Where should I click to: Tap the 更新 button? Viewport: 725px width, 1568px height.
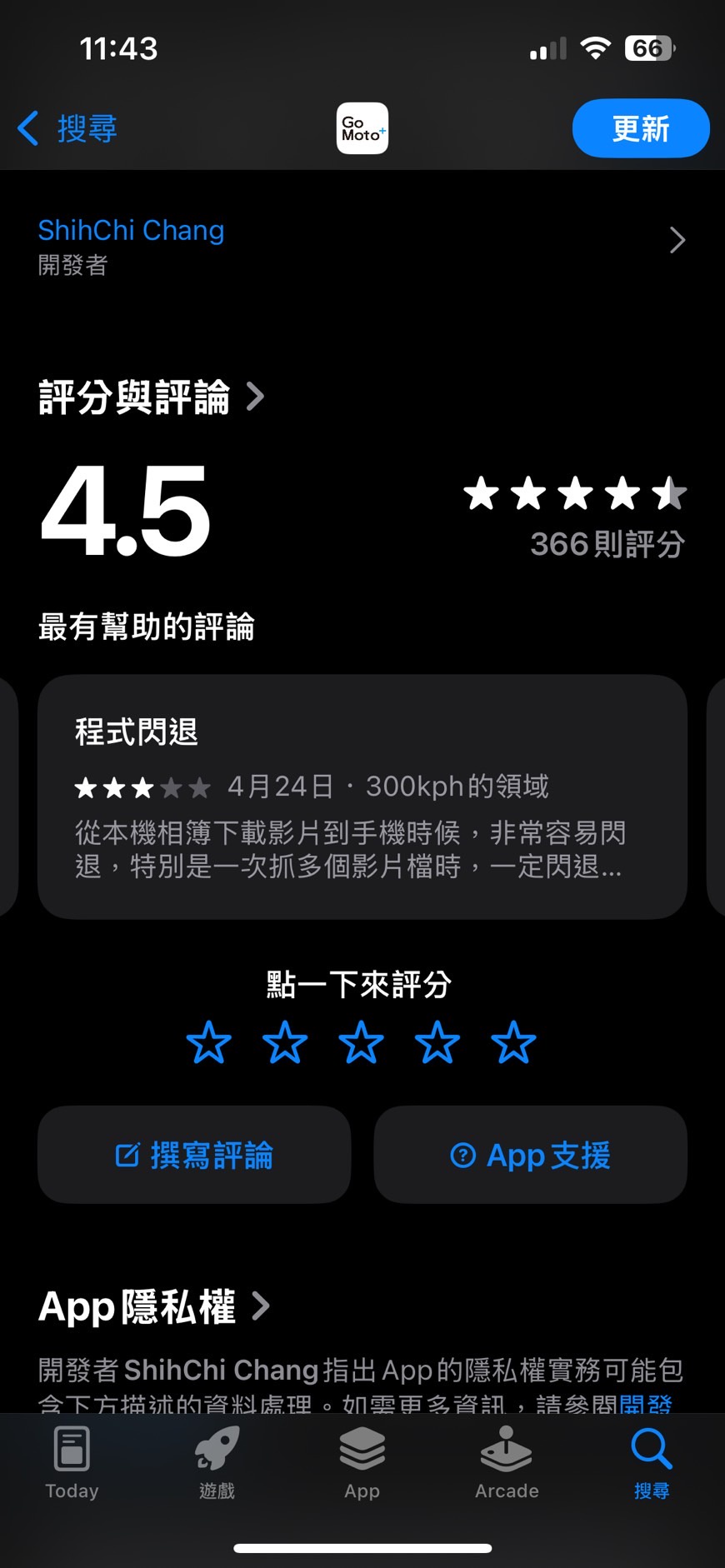640,128
